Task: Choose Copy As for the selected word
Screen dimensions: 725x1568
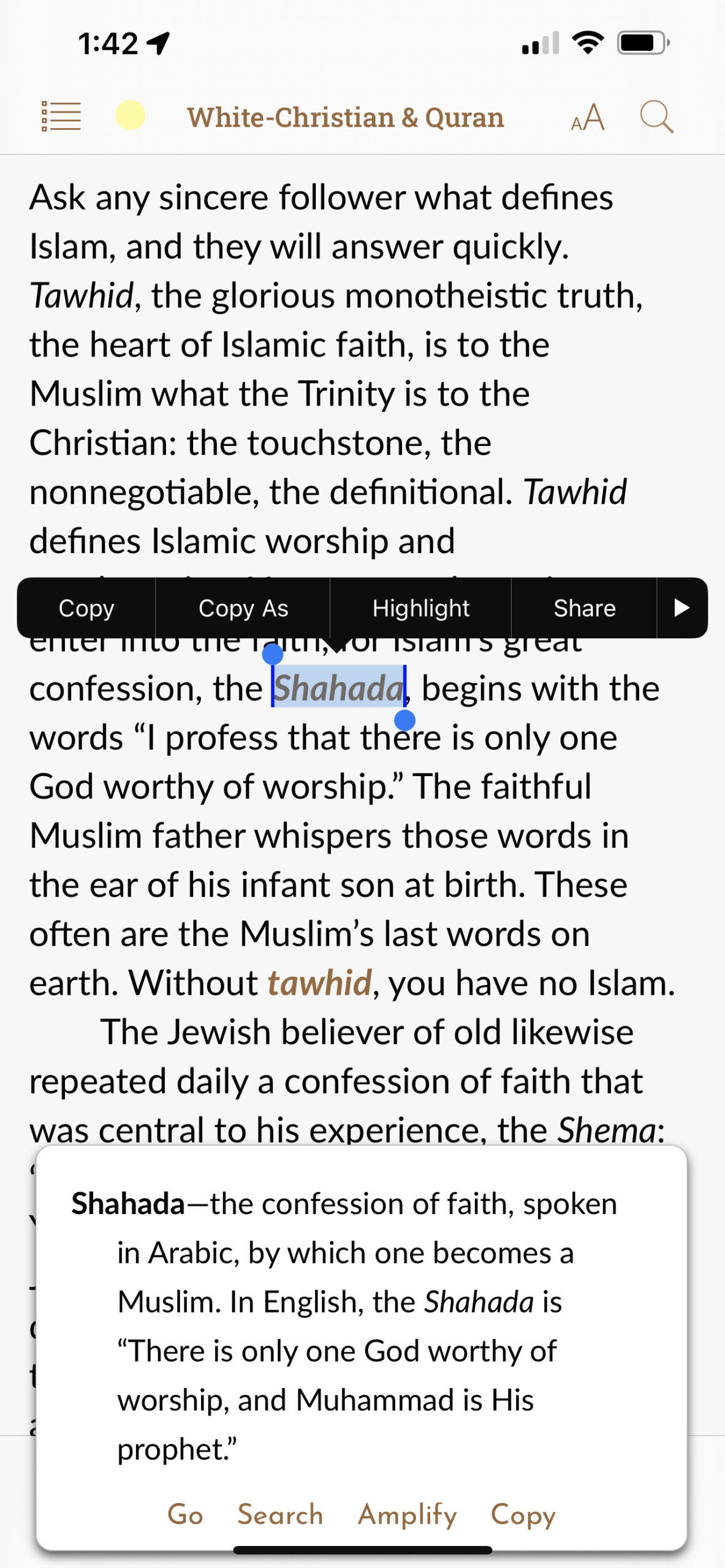Action: pyautogui.click(x=243, y=608)
